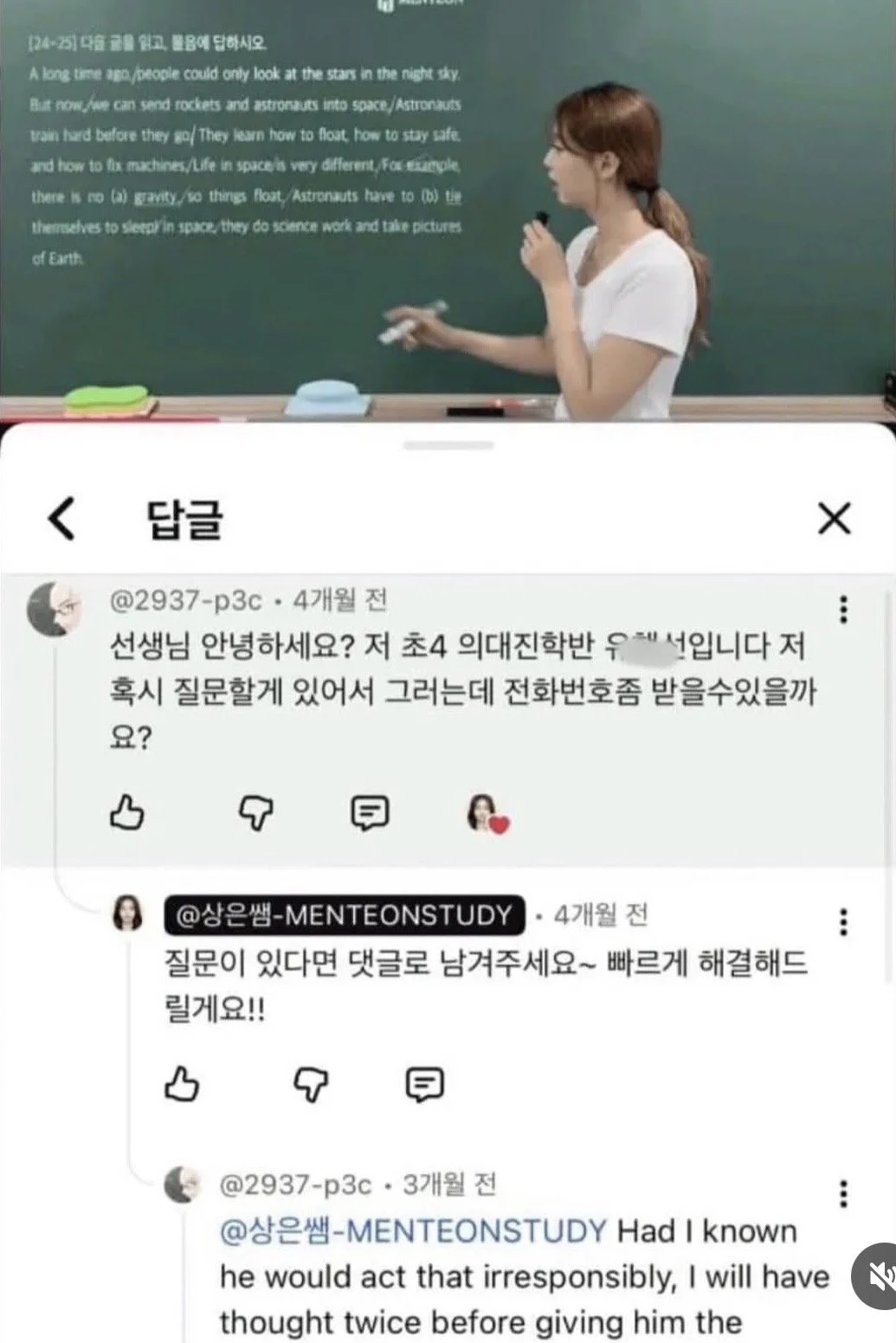This screenshot has width=896, height=1343.
Task: Reply to the 선생님 안녕하세요 comment
Action: tap(370, 812)
